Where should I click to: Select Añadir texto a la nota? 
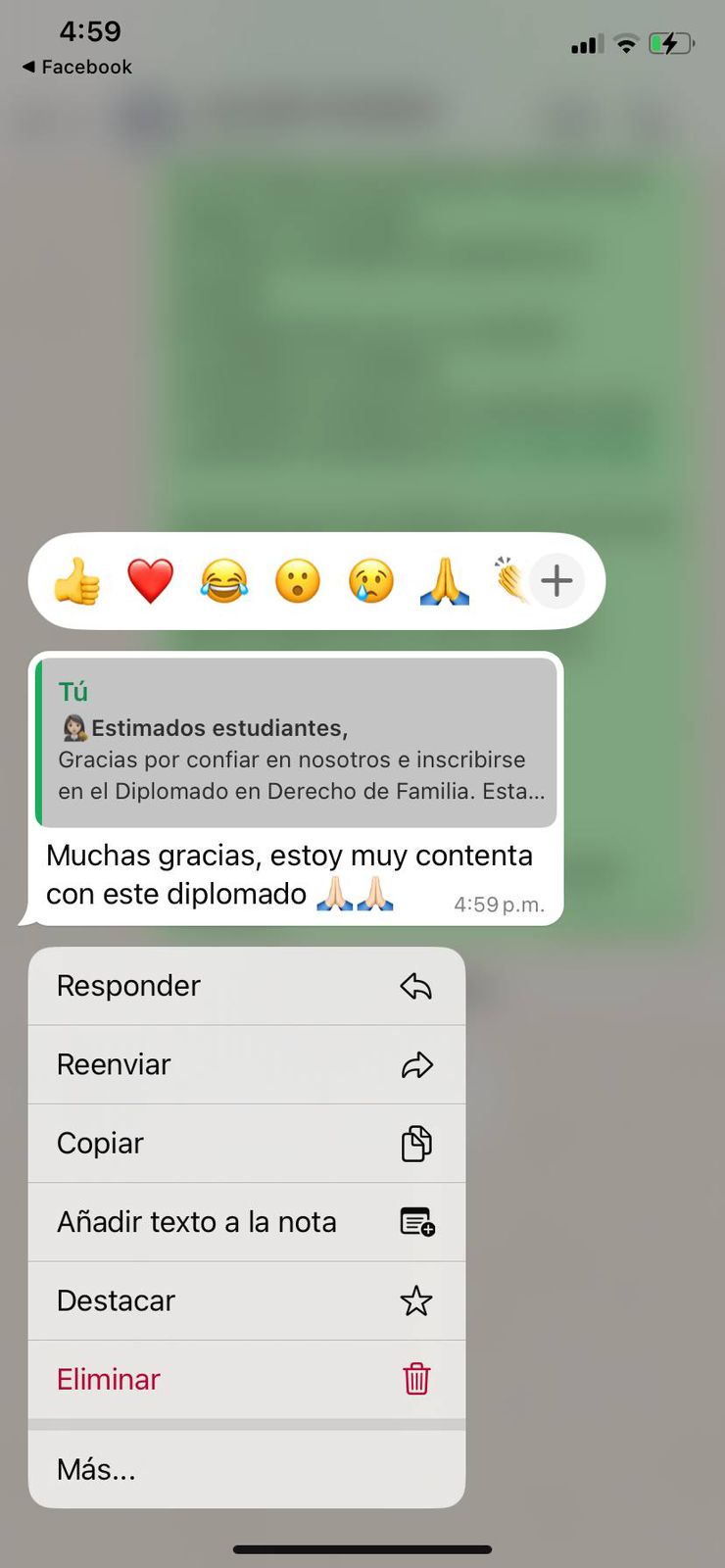[246, 1222]
